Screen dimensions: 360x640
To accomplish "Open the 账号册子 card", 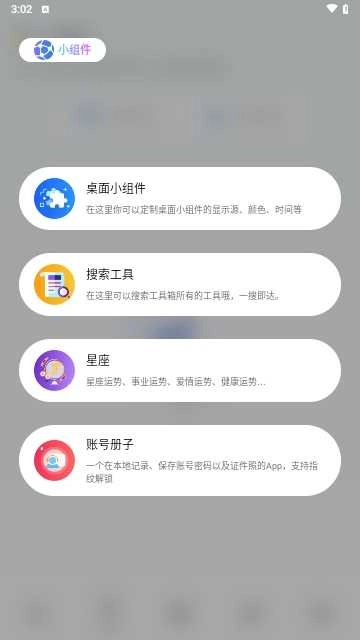I will pos(180,460).
